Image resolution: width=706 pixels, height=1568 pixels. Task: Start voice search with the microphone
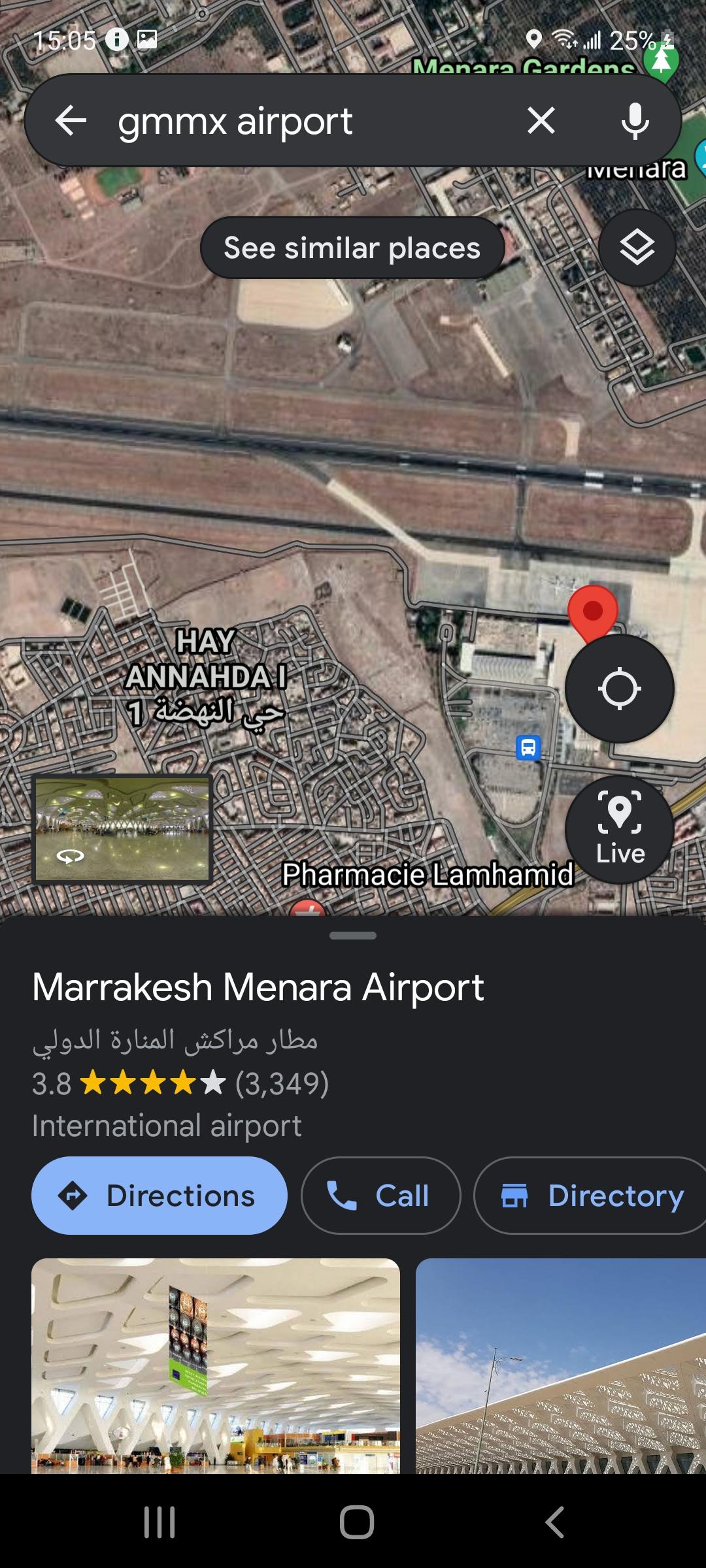[635, 121]
